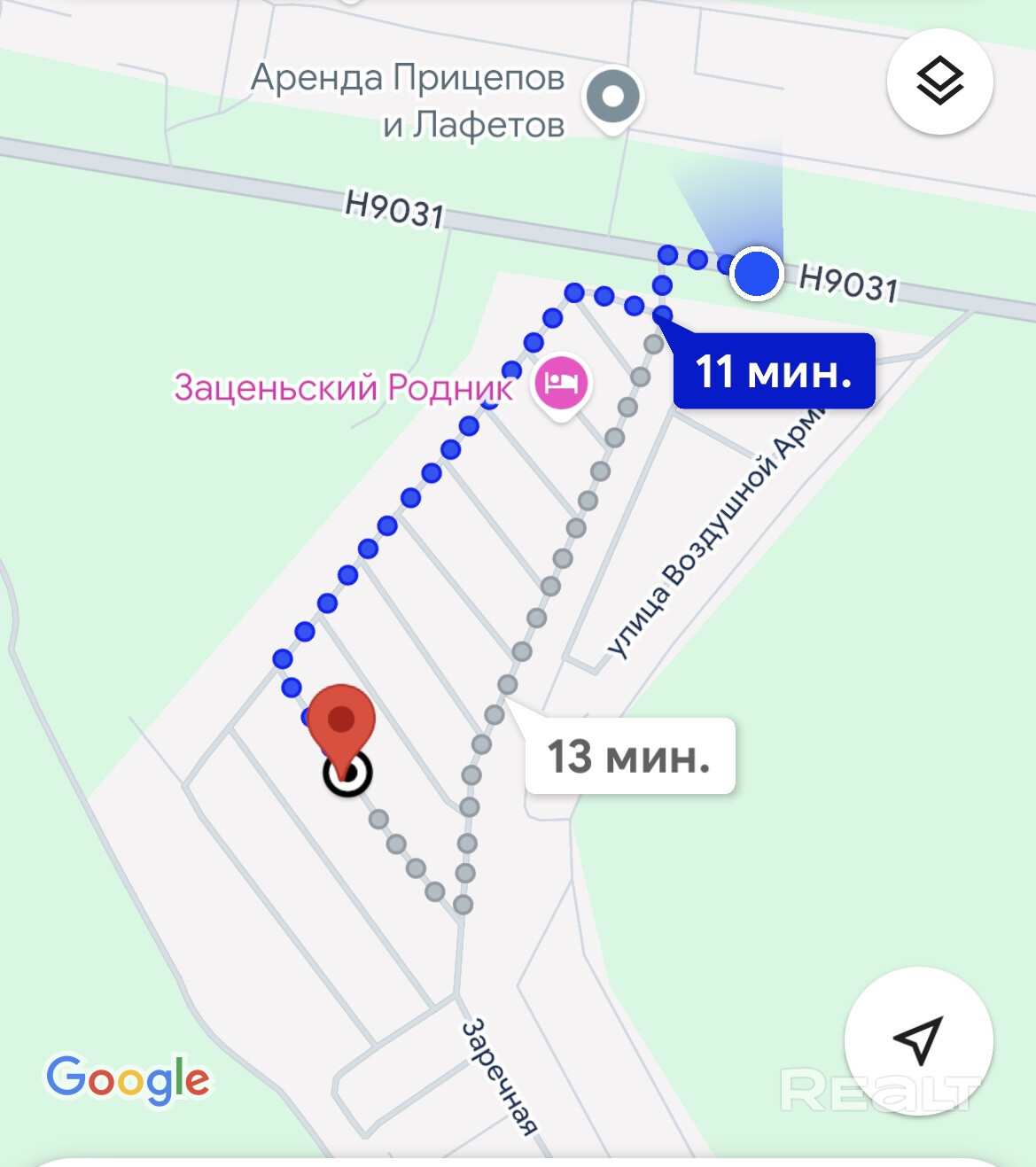Image resolution: width=1036 pixels, height=1167 pixels.
Task: Open Аренда Прицепов и Лафетов place marker
Action: coord(613,97)
